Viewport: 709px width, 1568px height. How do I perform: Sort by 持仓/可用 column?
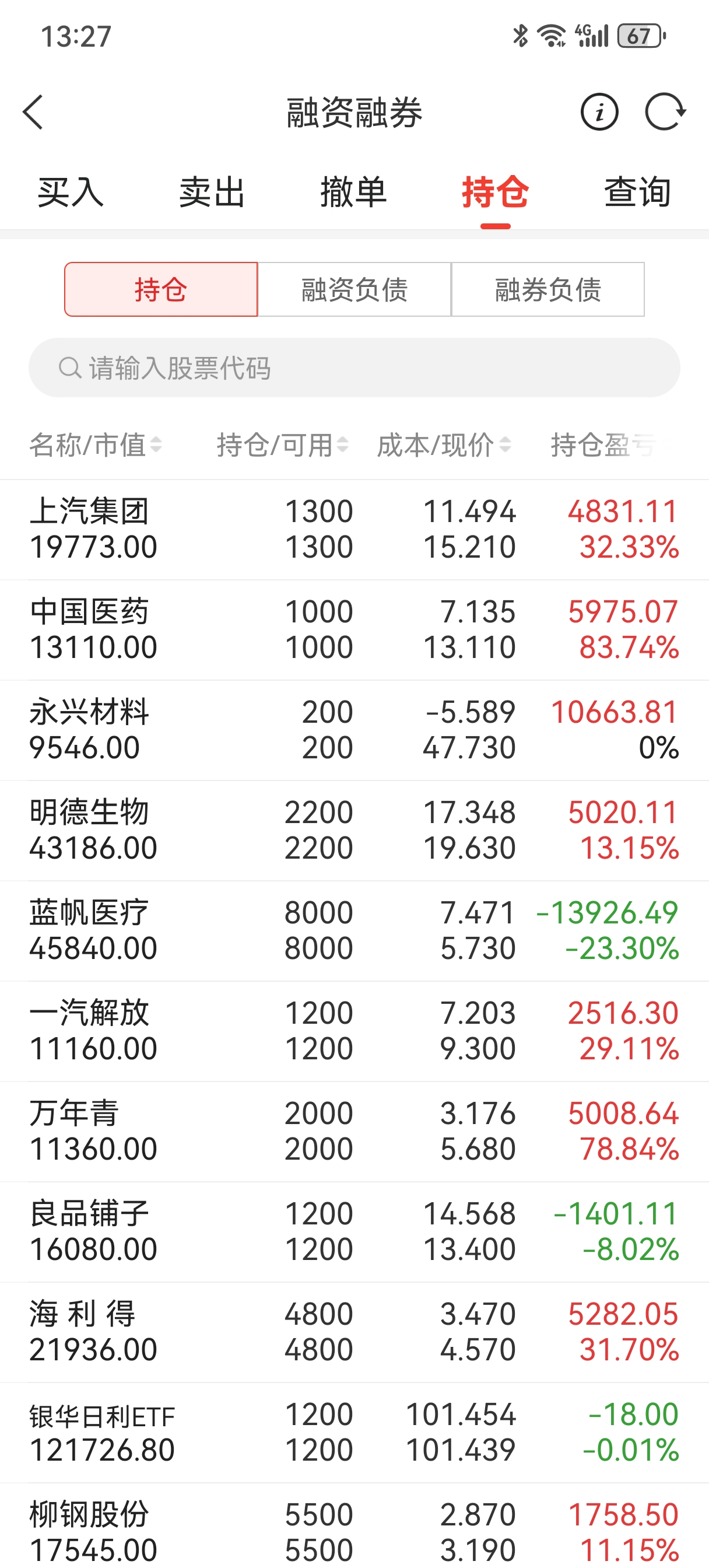[282, 445]
